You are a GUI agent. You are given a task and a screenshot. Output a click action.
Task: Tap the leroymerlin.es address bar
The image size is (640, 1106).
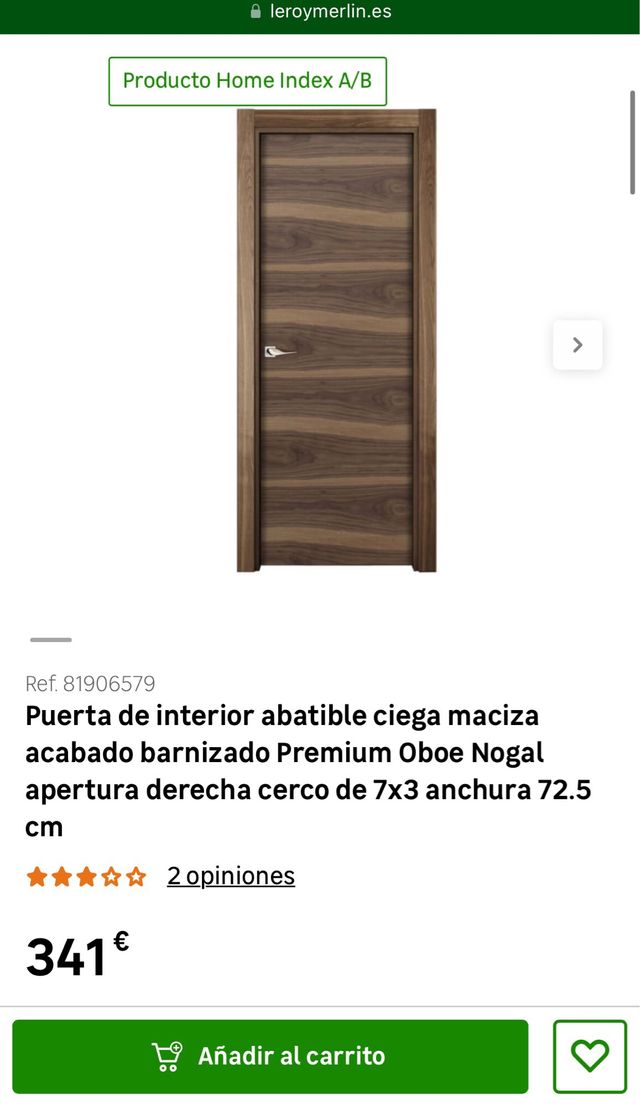tap(320, 12)
